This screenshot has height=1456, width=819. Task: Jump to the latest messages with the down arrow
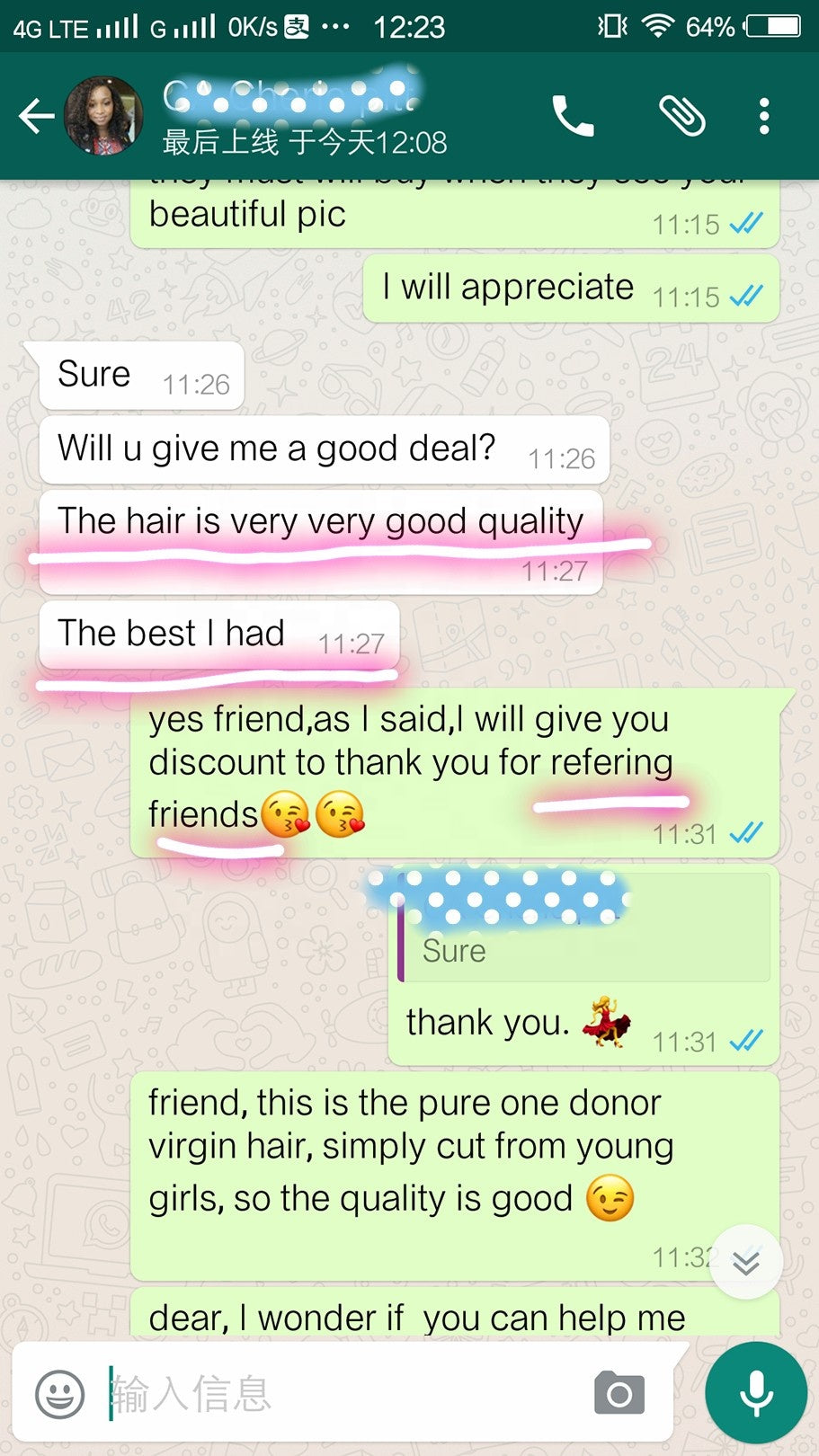coord(745,1262)
